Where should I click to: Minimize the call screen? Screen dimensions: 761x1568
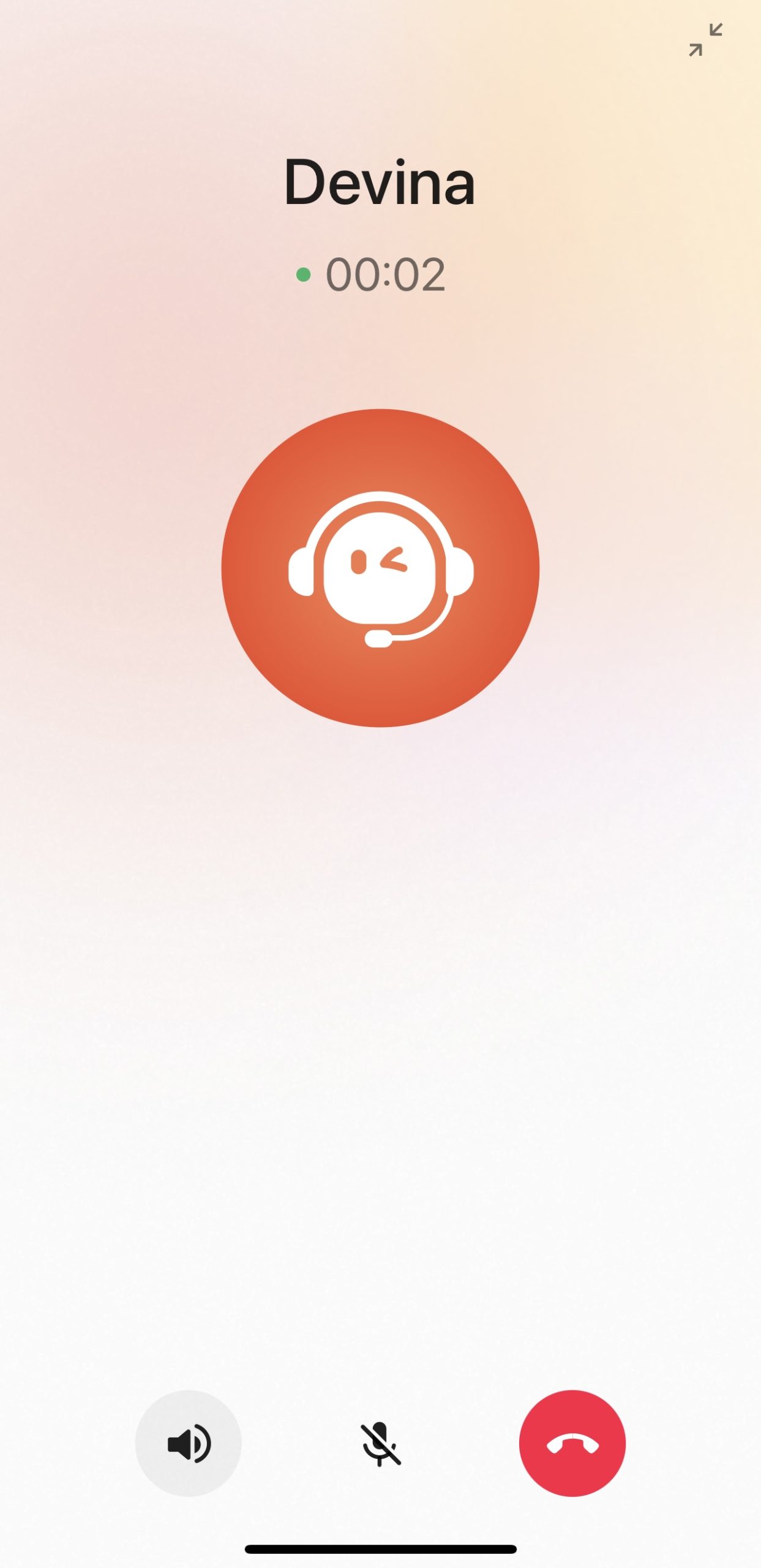coord(705,40)
